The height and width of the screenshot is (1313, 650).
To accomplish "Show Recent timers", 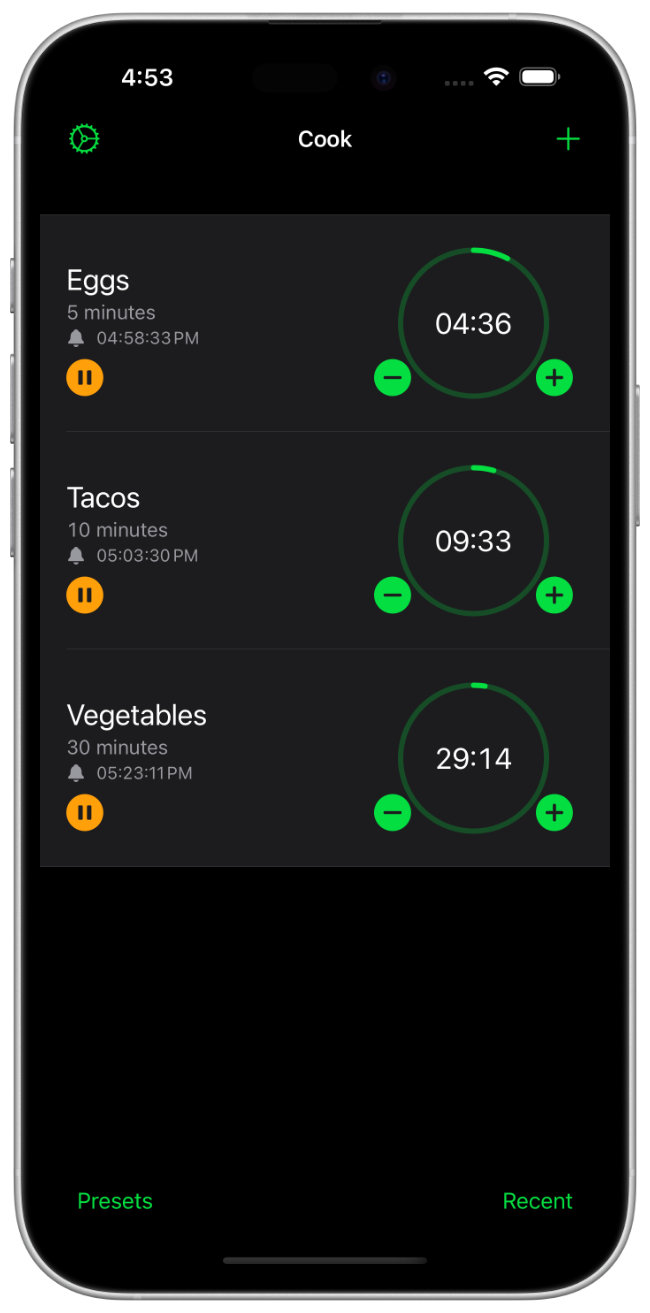I will 537,1201.
